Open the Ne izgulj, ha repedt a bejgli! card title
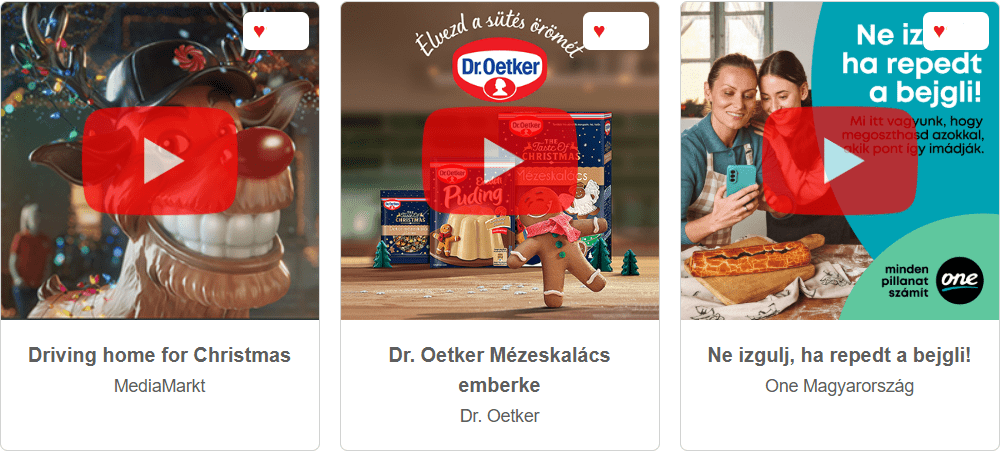This screenshot has height=470, width=1001. tap(839, 355)
